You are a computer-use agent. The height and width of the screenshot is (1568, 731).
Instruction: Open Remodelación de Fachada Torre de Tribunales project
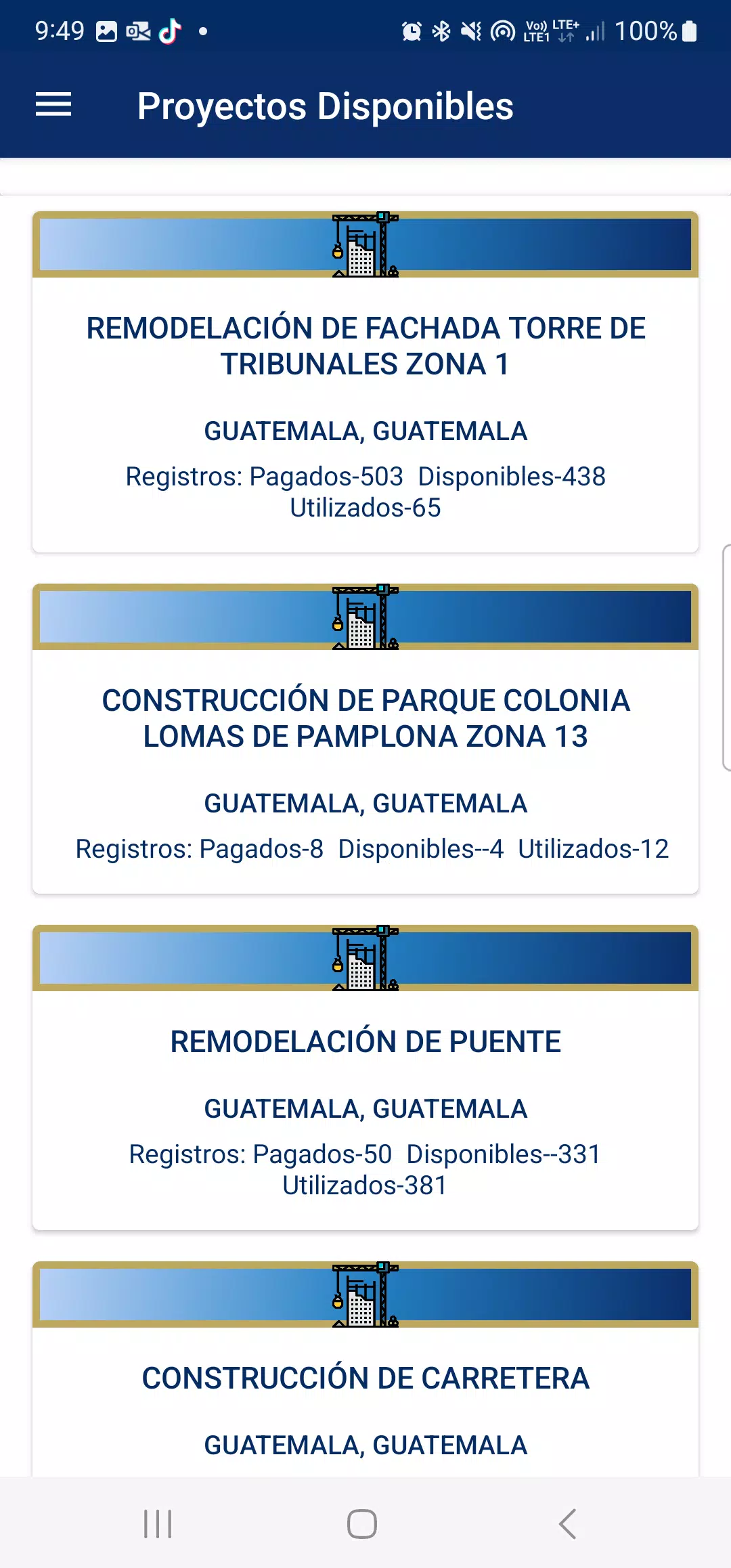tap(365, 382)
